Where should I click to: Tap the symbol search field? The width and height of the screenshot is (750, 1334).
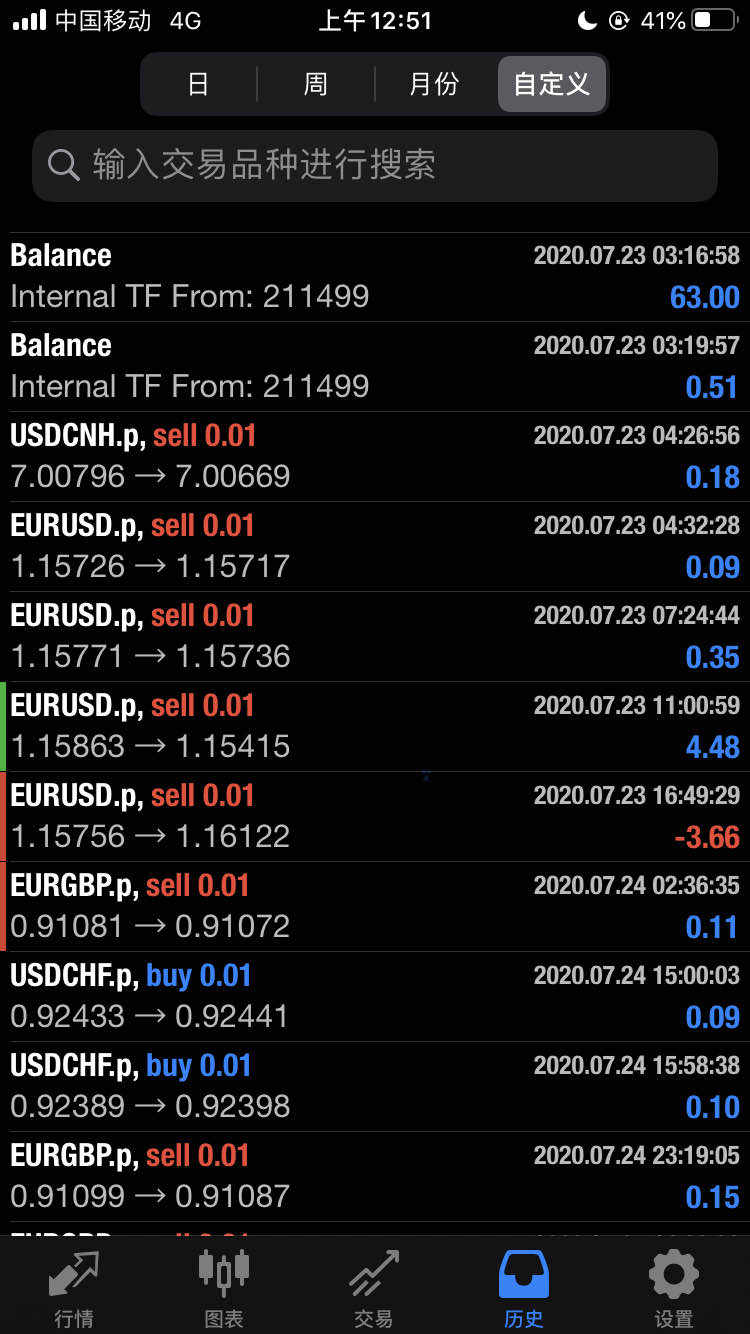click(375, 165)
